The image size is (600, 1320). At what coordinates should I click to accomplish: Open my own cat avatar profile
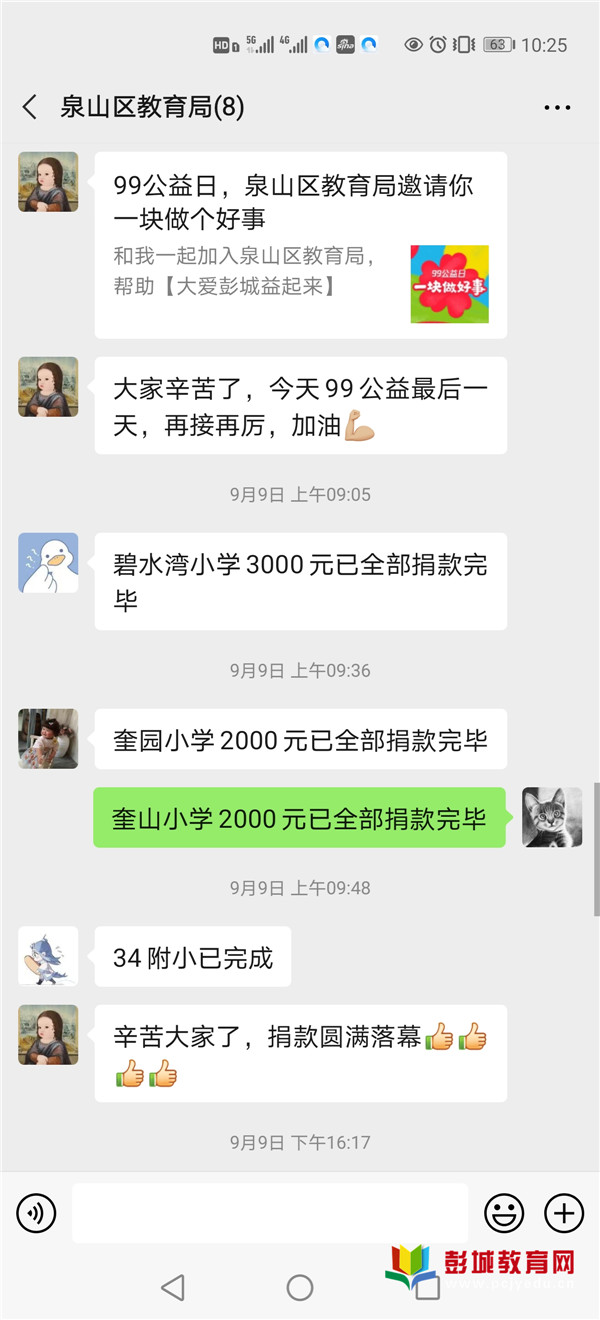click(x=552, y=817)
